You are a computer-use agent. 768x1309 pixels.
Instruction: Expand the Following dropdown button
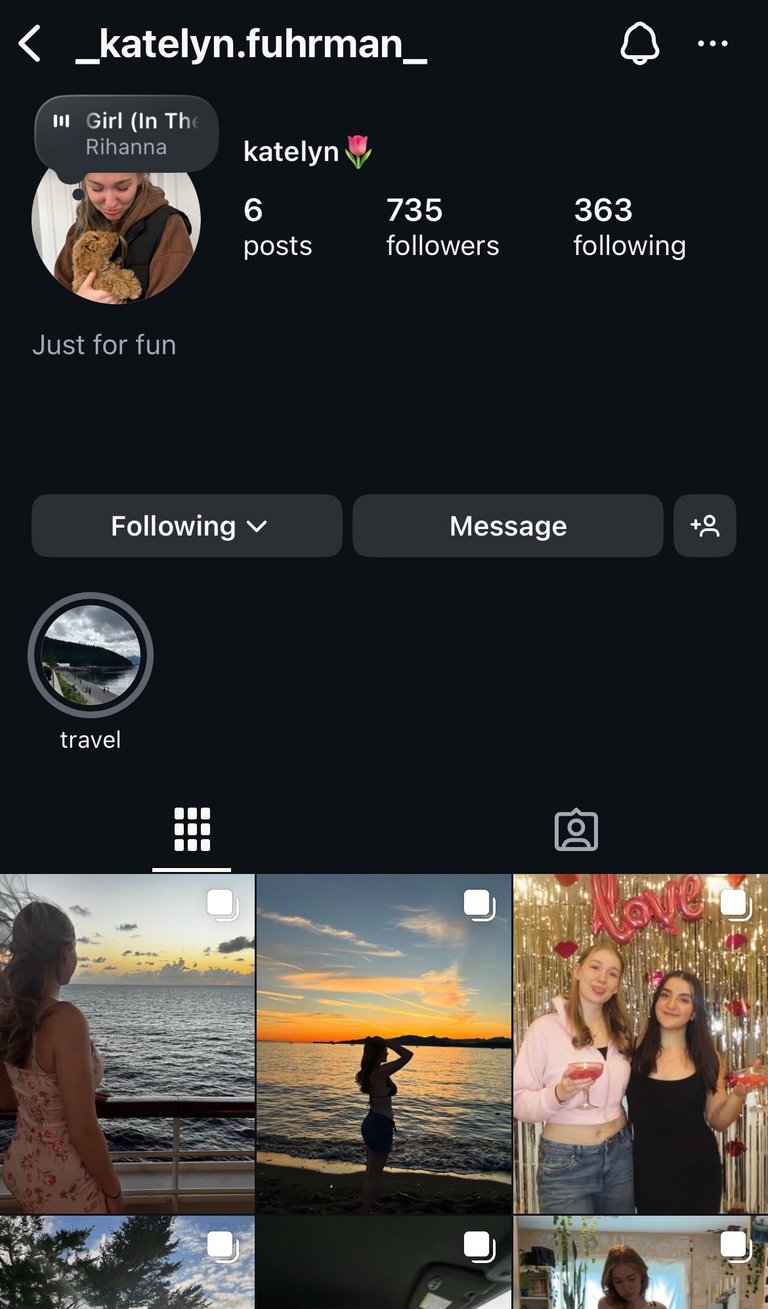click(187, 526)
